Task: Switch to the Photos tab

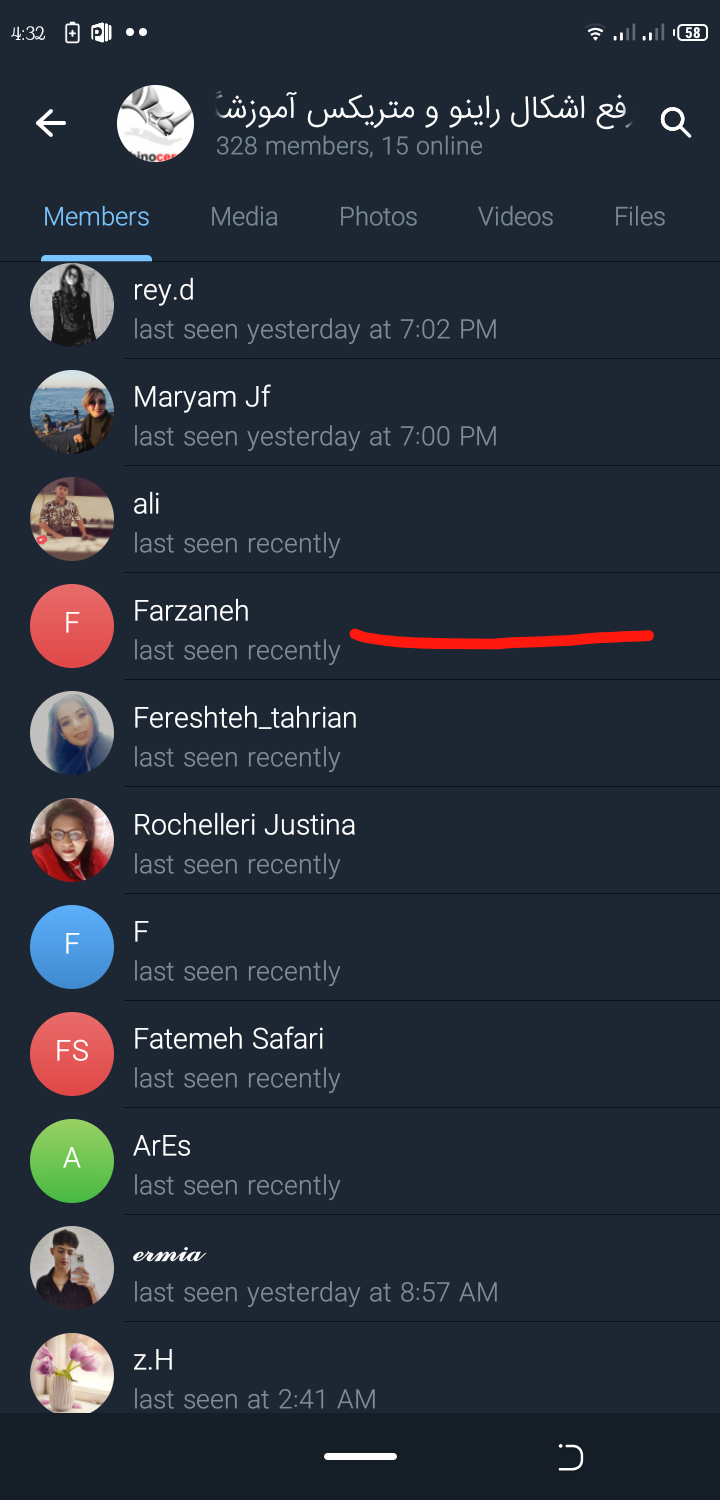Action: point(378,217)
